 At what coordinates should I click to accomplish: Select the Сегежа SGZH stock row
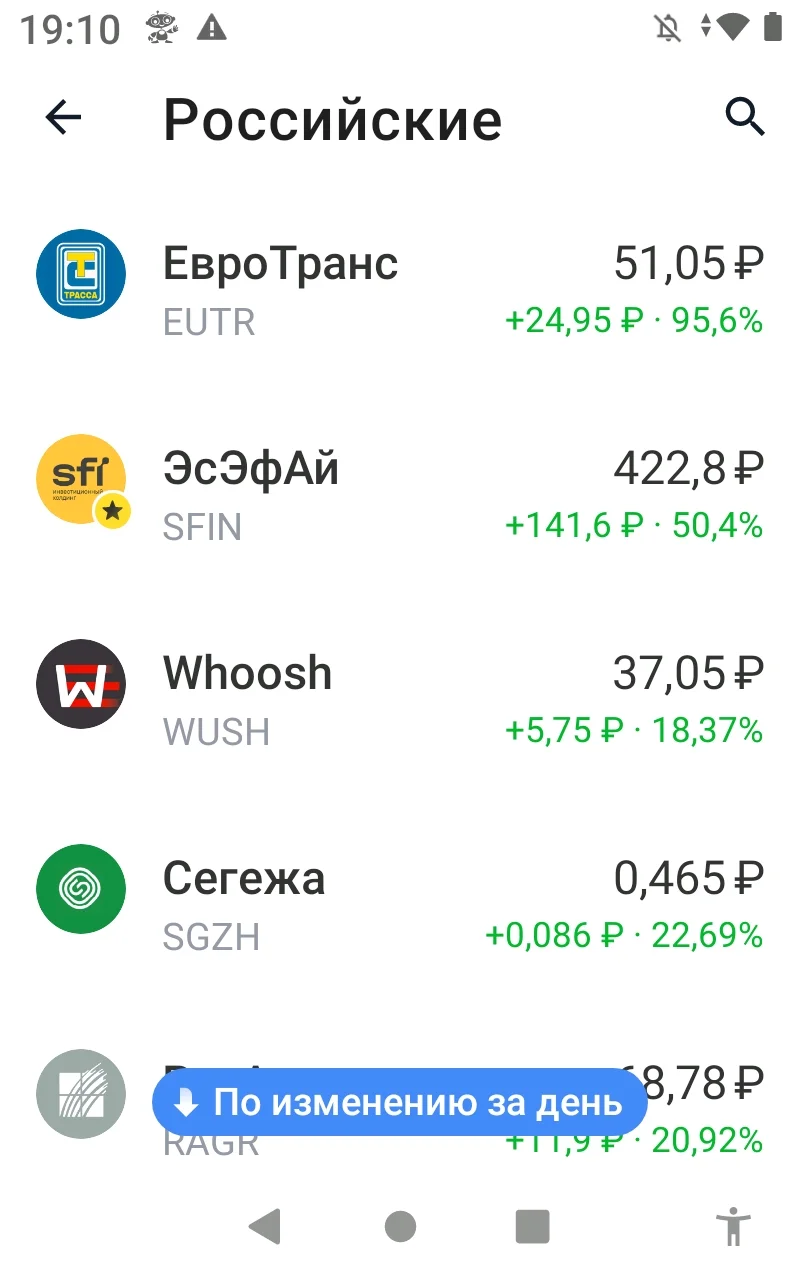click(400, 906)
